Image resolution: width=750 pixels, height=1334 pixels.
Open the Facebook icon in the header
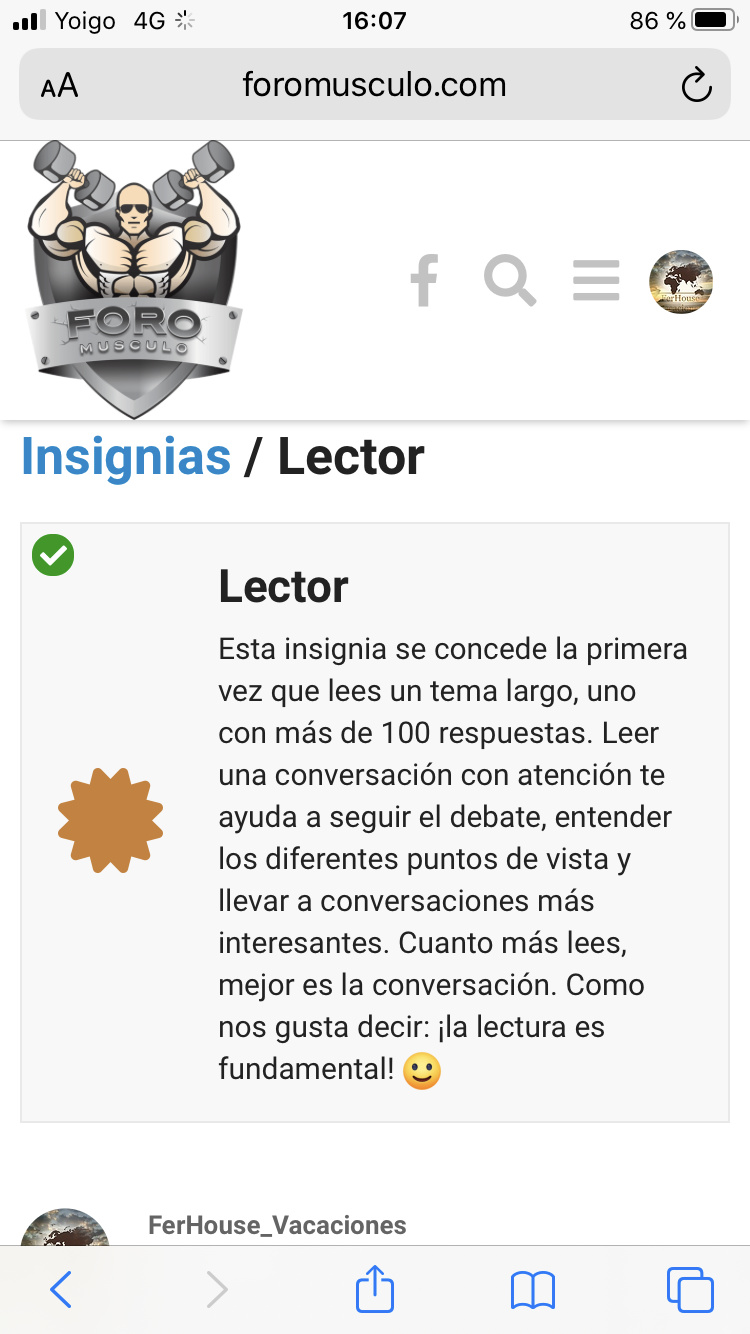pyautogui.click(x=424, y=281)
